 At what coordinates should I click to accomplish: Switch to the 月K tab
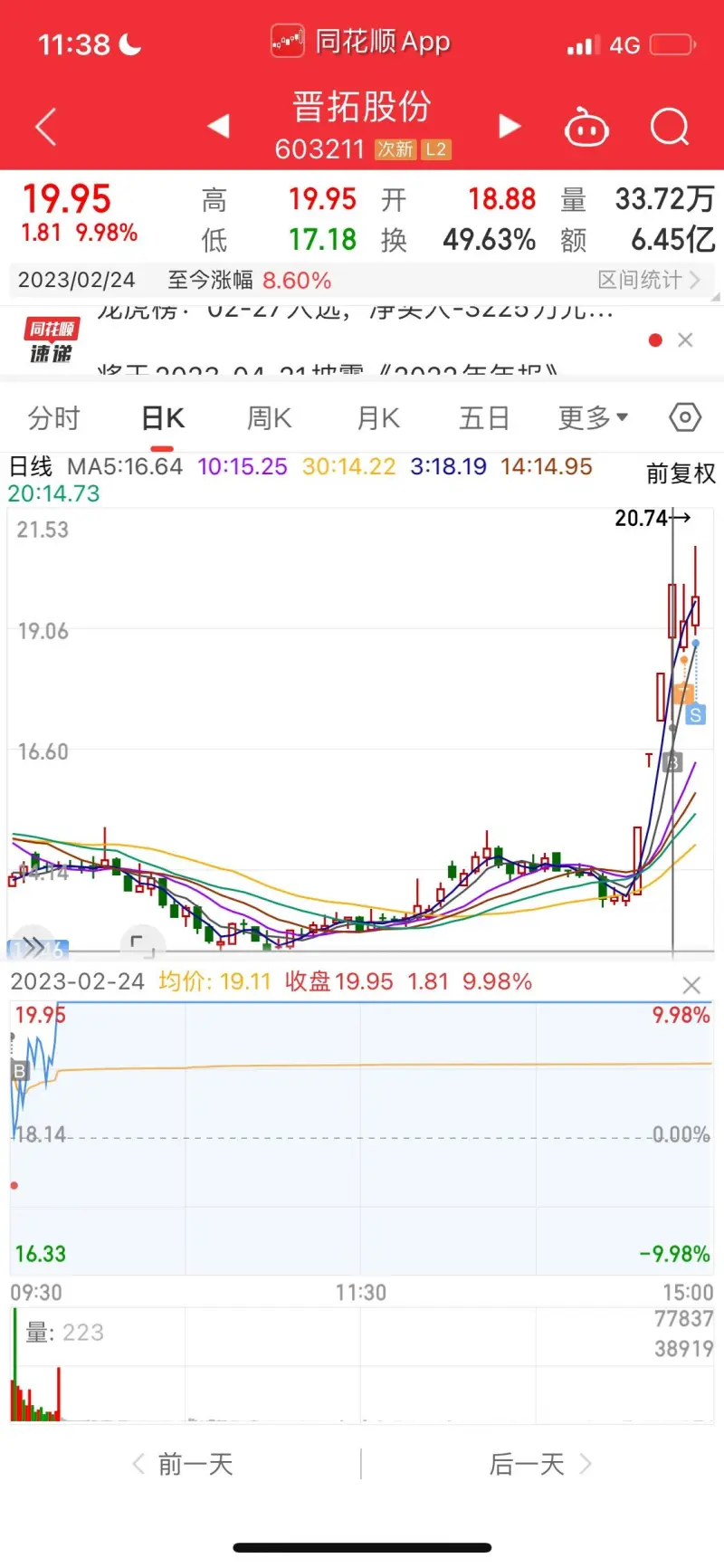(x=378, y=418)
